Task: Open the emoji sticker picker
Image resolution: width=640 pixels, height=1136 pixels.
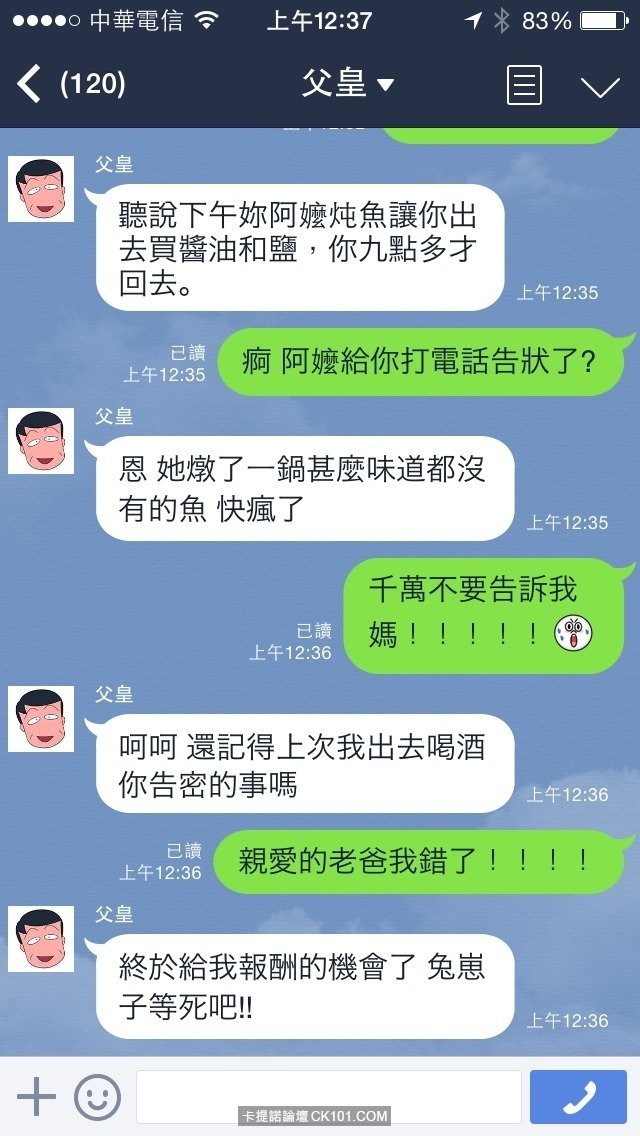Action: point(97,1096)
